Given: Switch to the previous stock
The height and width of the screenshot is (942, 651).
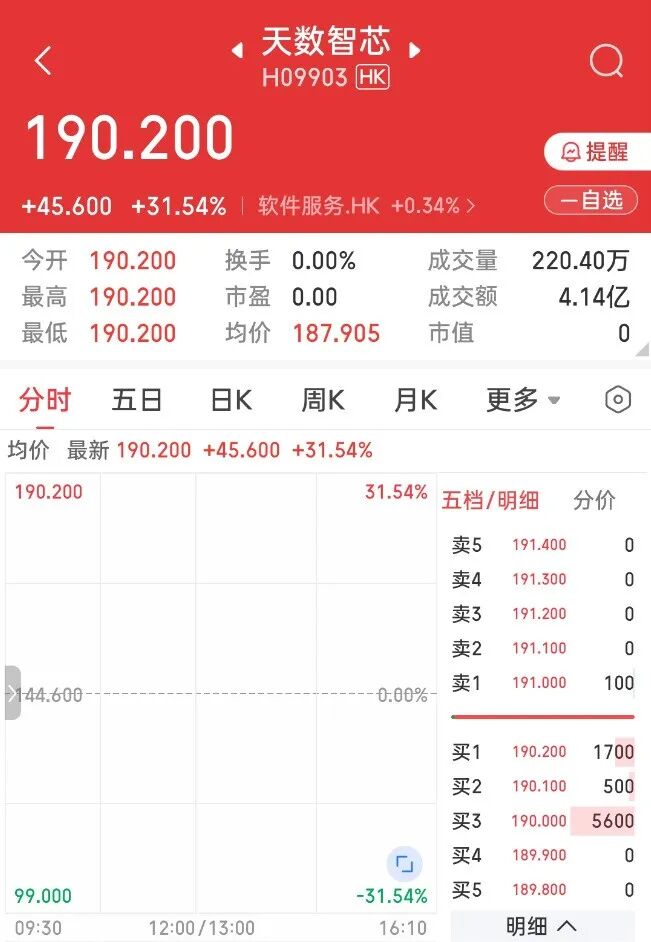Looking at the screenshot, I should 237,49.
